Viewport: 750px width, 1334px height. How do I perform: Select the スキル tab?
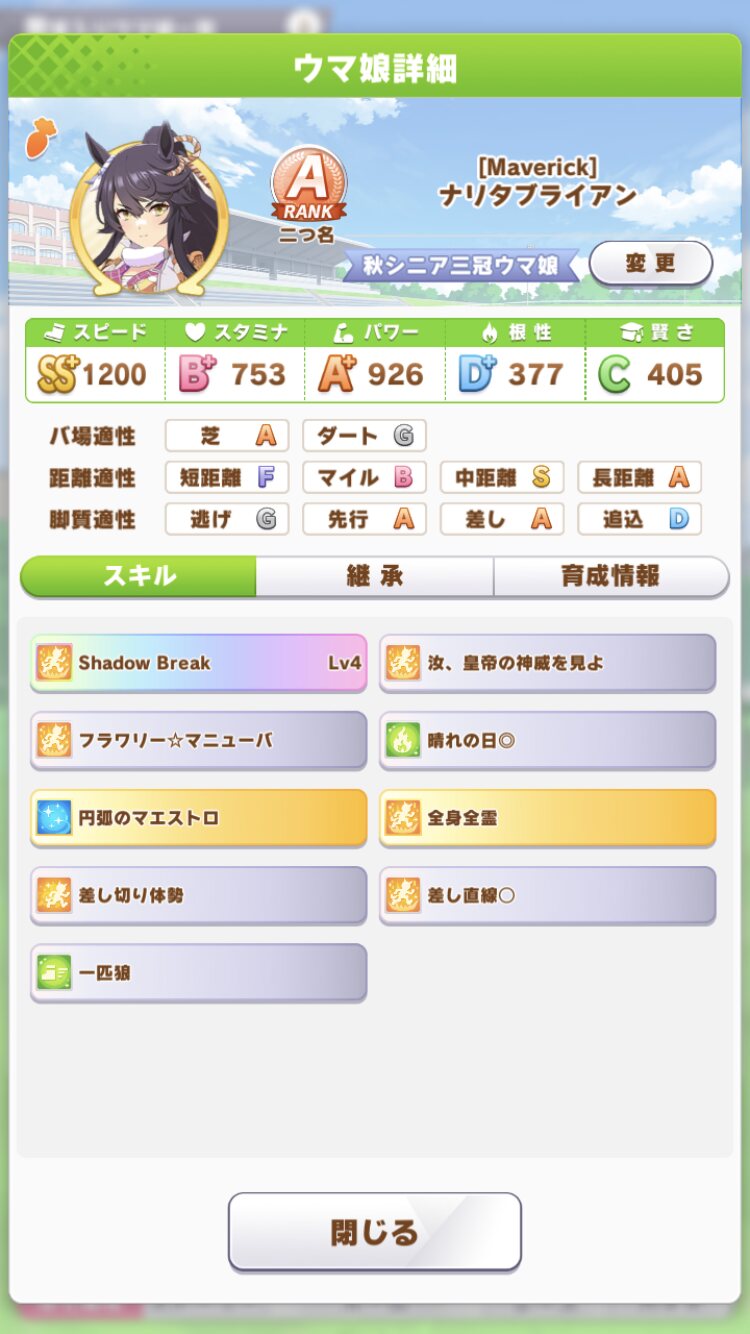pos(138,577)
